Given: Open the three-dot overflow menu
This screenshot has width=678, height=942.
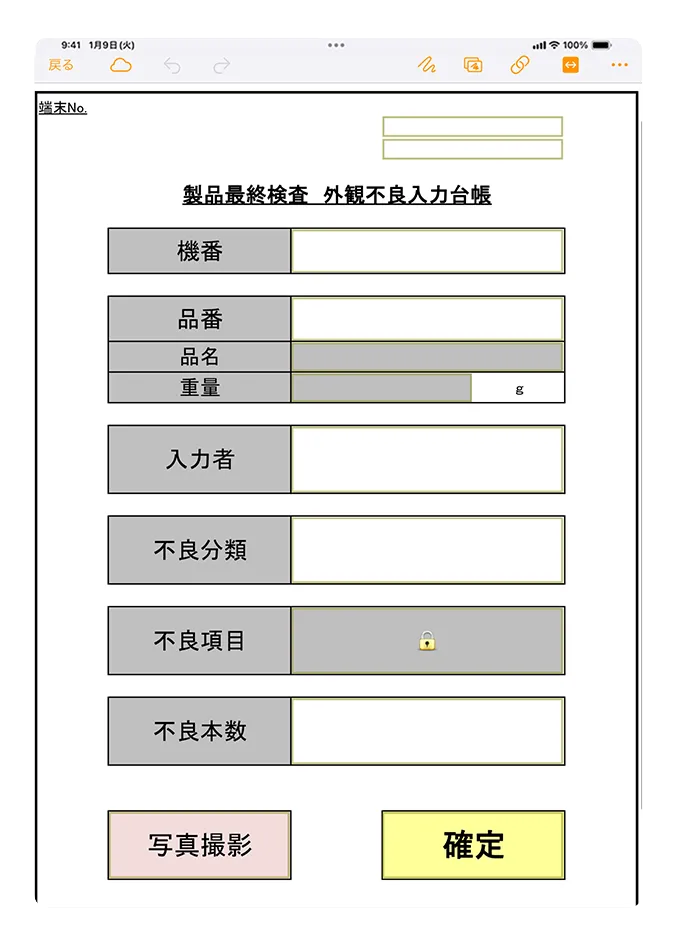Looking at the screenshot, I should [619, 65].
